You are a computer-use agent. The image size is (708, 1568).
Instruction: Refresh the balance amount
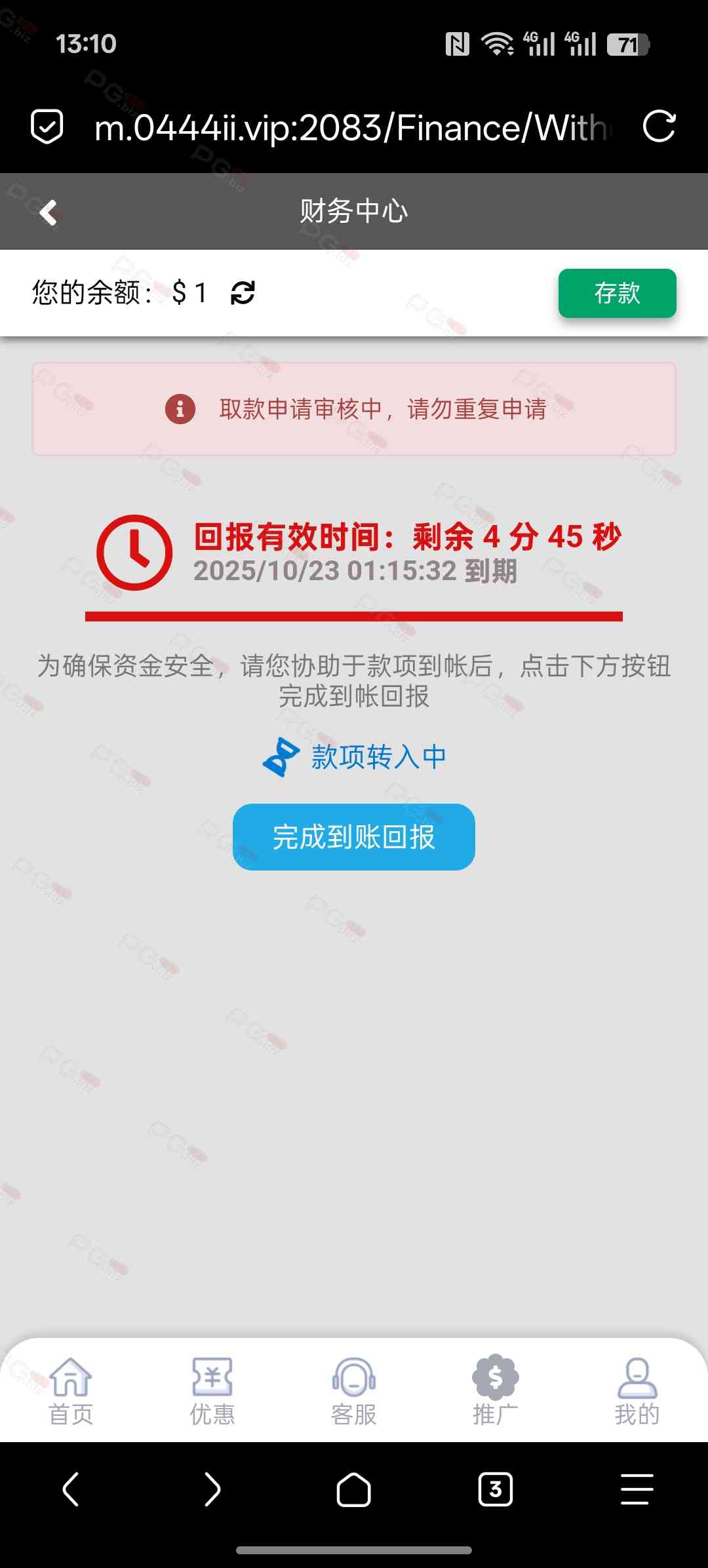pyautogui.click(x=243, y=292)
